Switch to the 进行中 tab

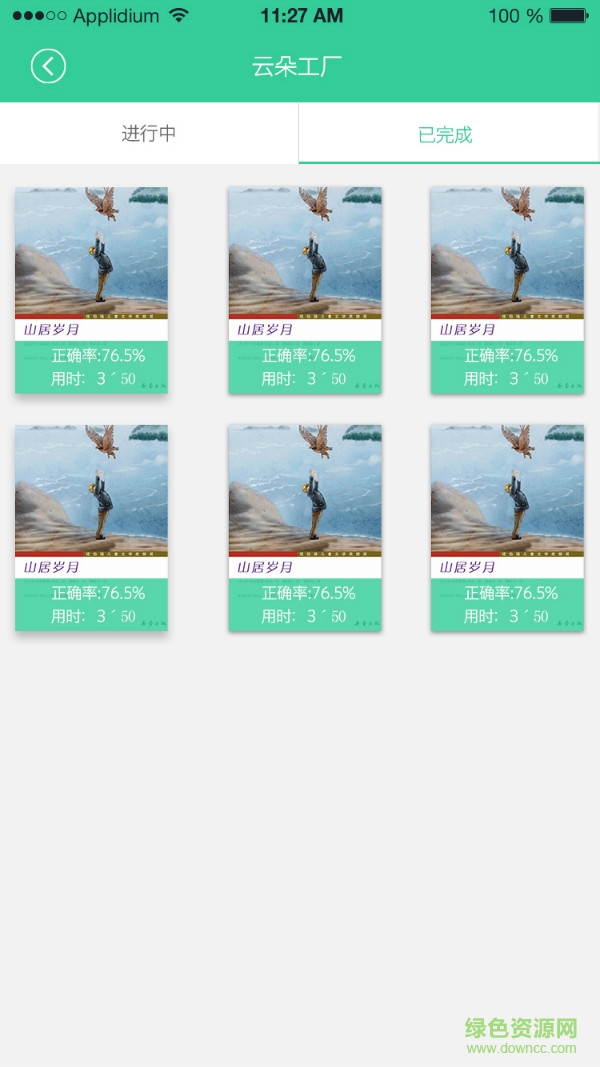click(149, 133)
